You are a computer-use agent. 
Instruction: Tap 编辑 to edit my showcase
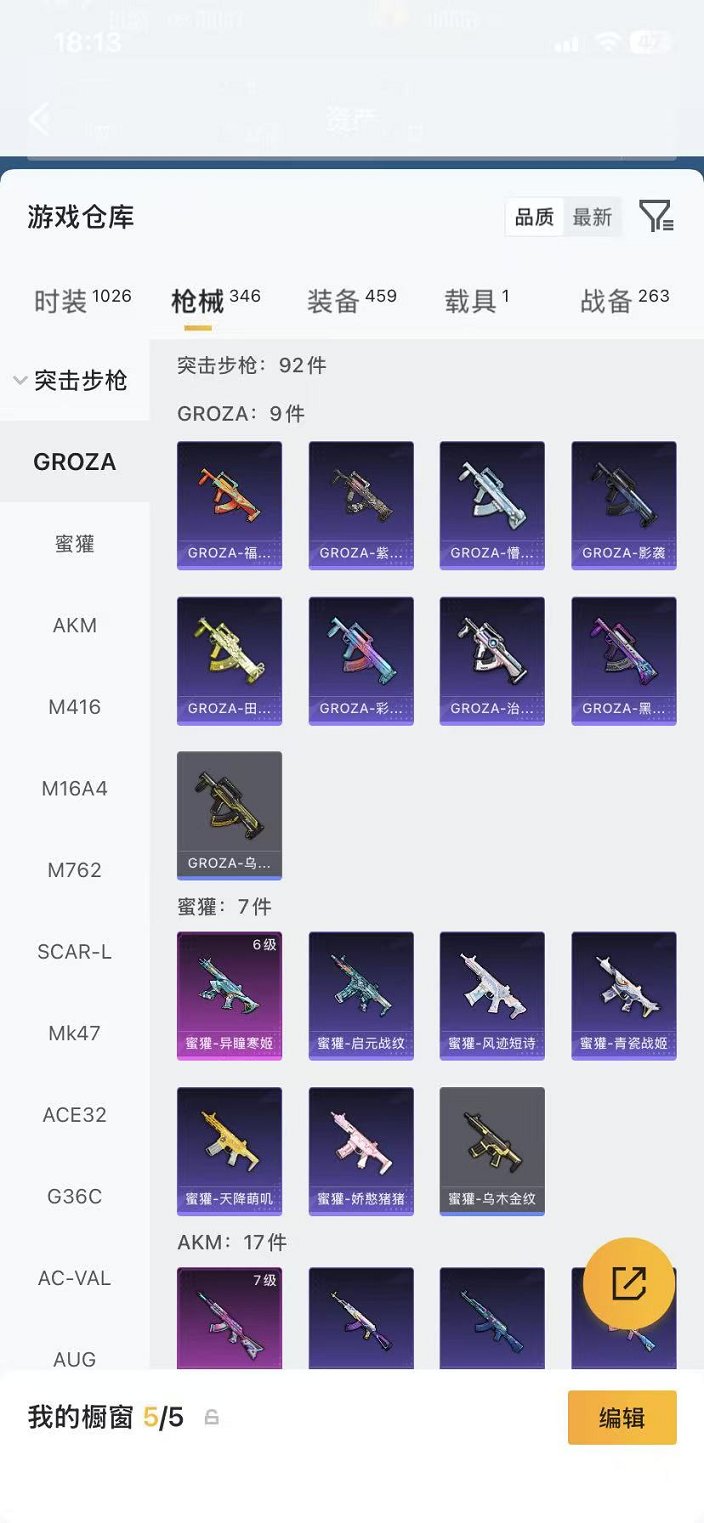click(621, 1417)
